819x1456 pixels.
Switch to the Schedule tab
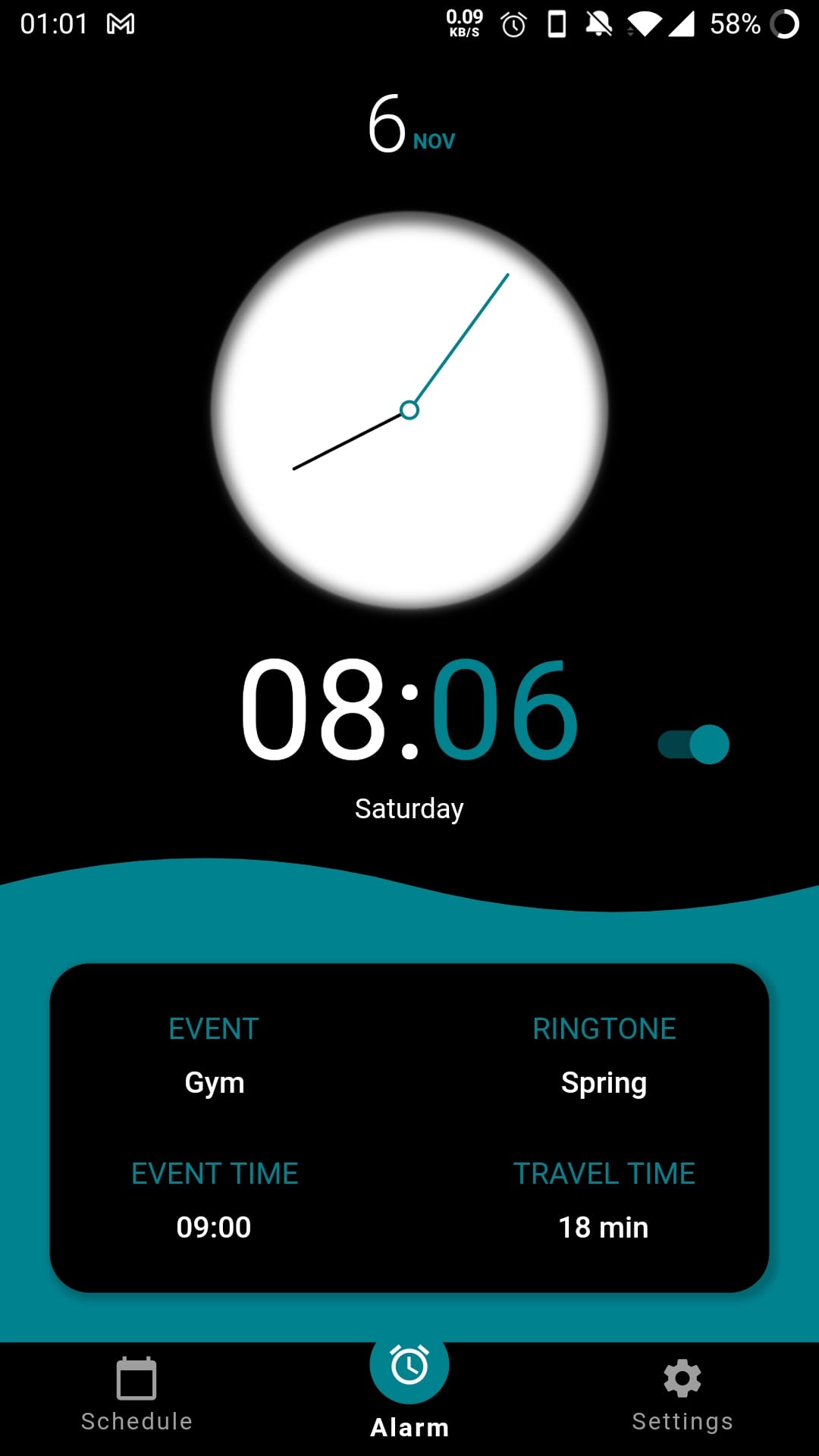pos(136,1395)
